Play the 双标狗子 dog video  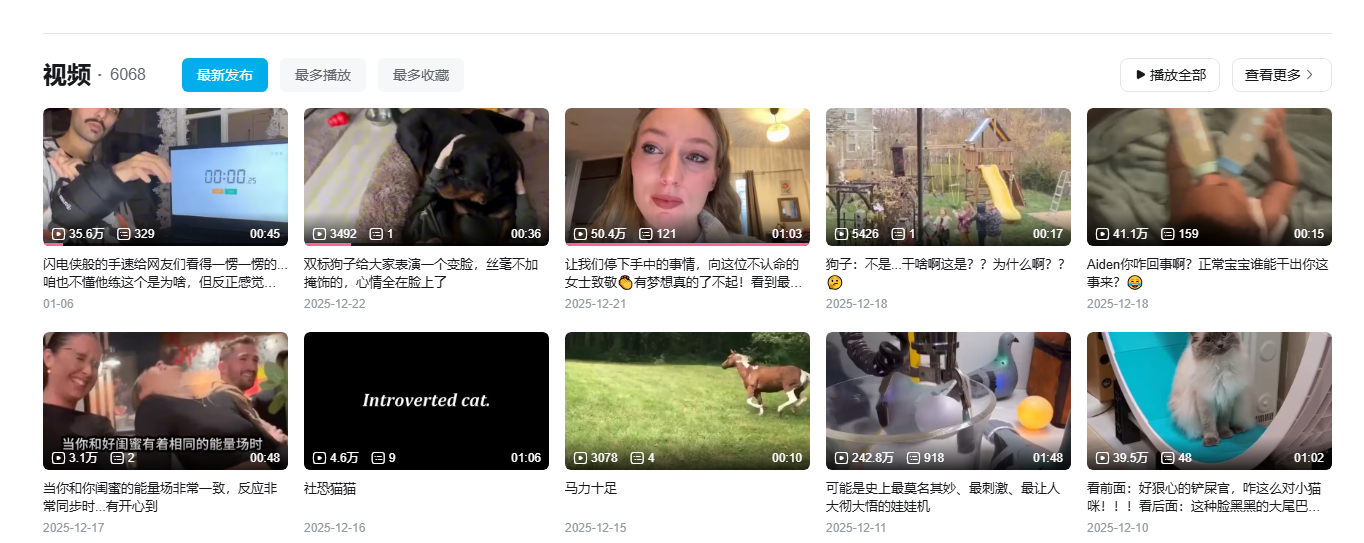426,176
